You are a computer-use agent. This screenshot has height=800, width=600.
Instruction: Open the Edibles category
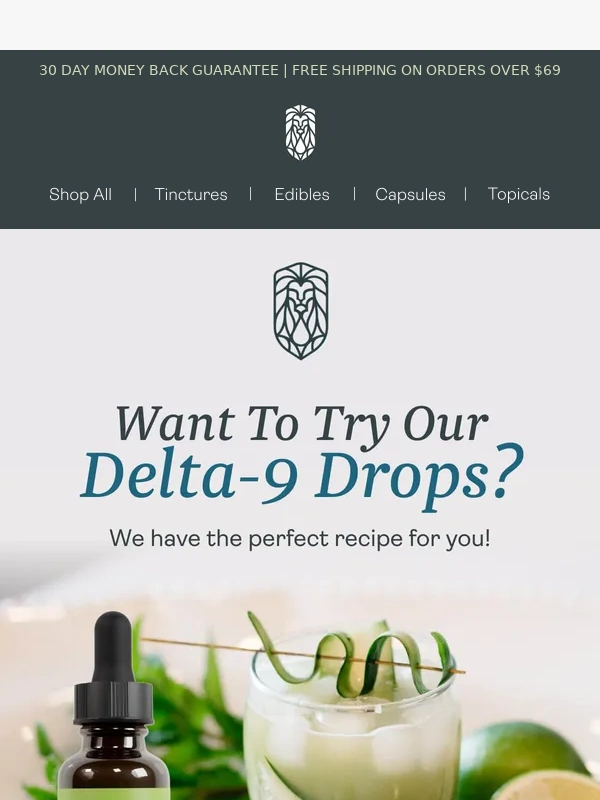302,194
